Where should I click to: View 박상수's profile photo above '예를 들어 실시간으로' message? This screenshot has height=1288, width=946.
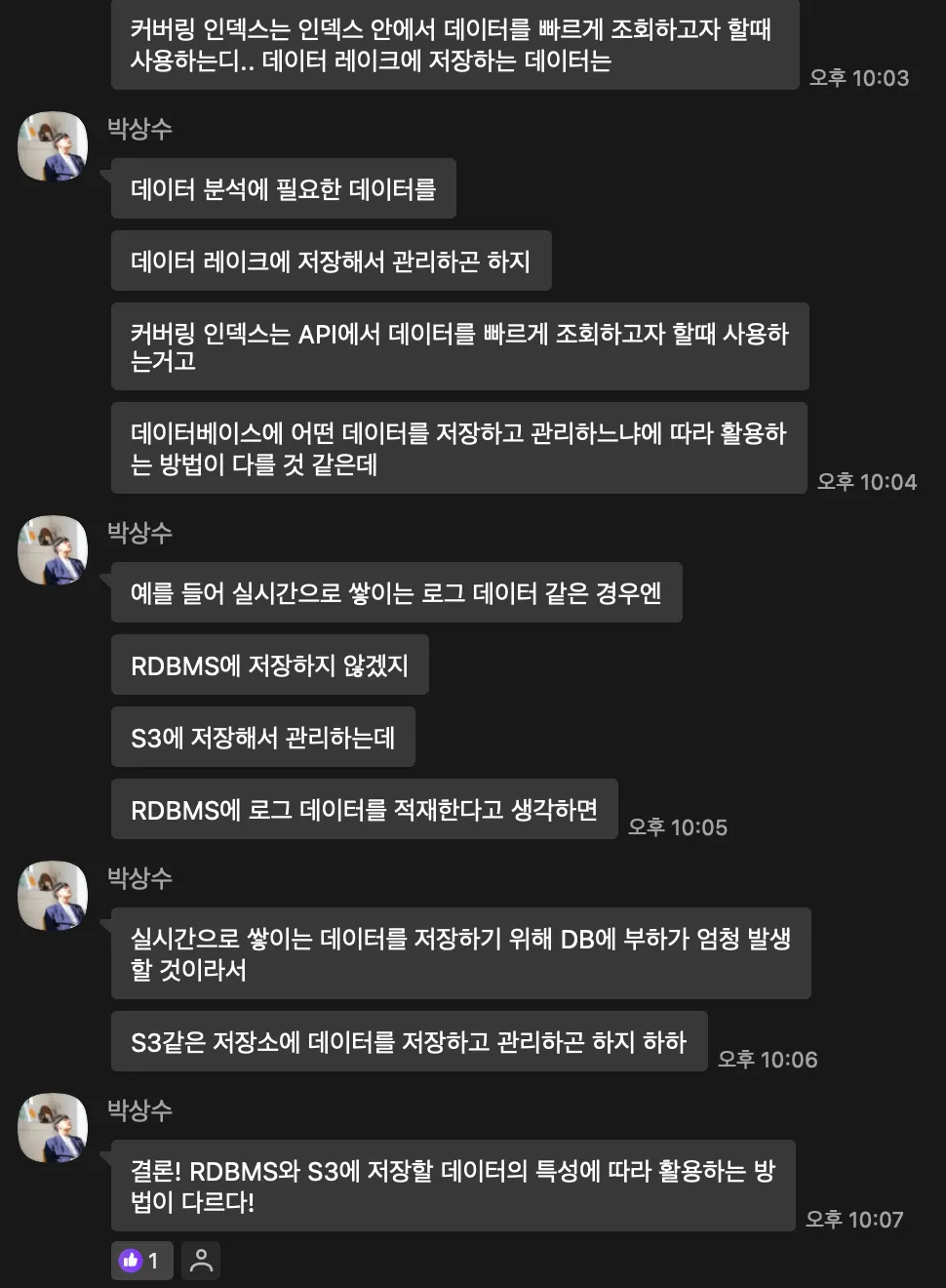[53, 550]
